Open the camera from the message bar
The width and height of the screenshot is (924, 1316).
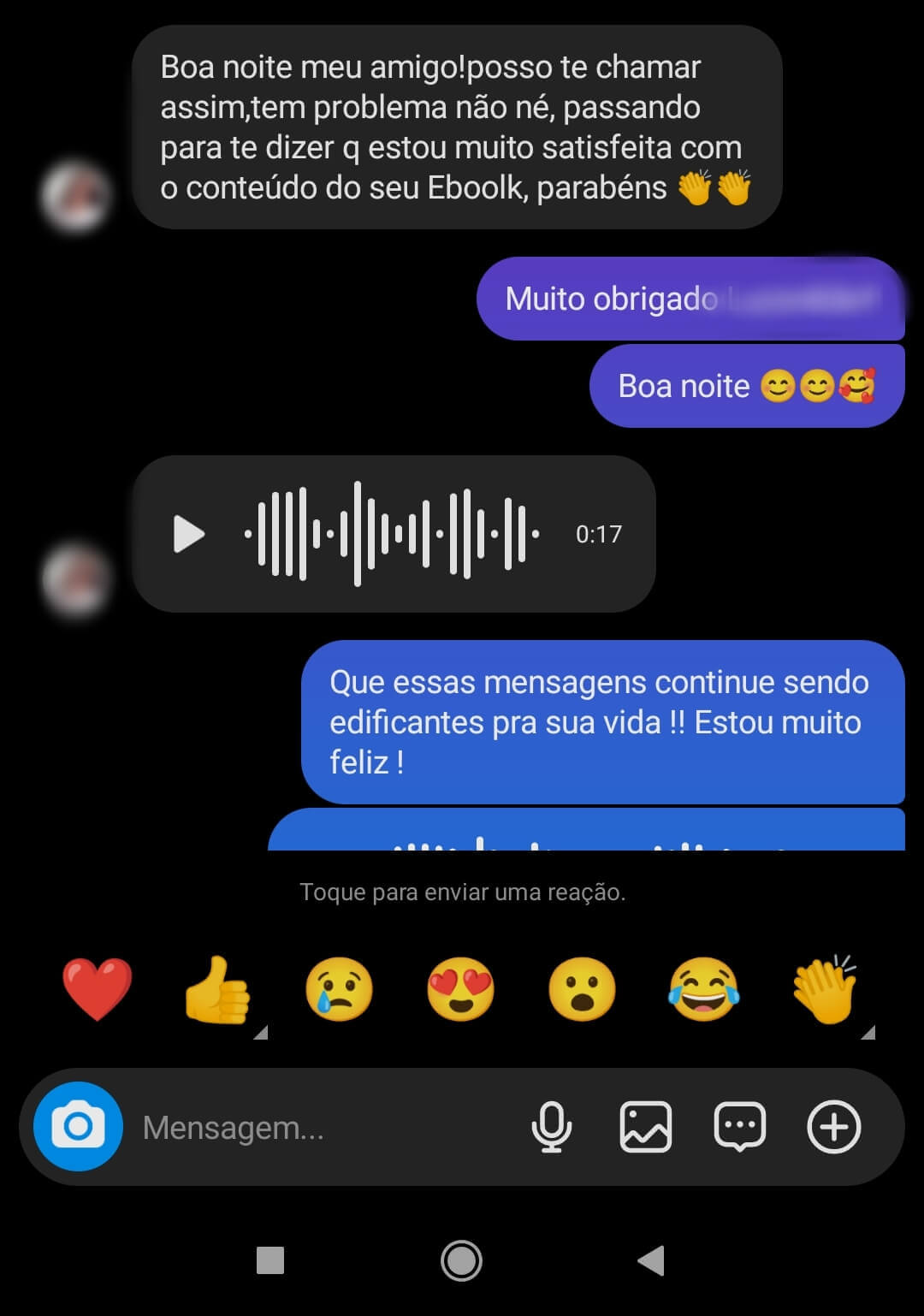(77, 1127)
